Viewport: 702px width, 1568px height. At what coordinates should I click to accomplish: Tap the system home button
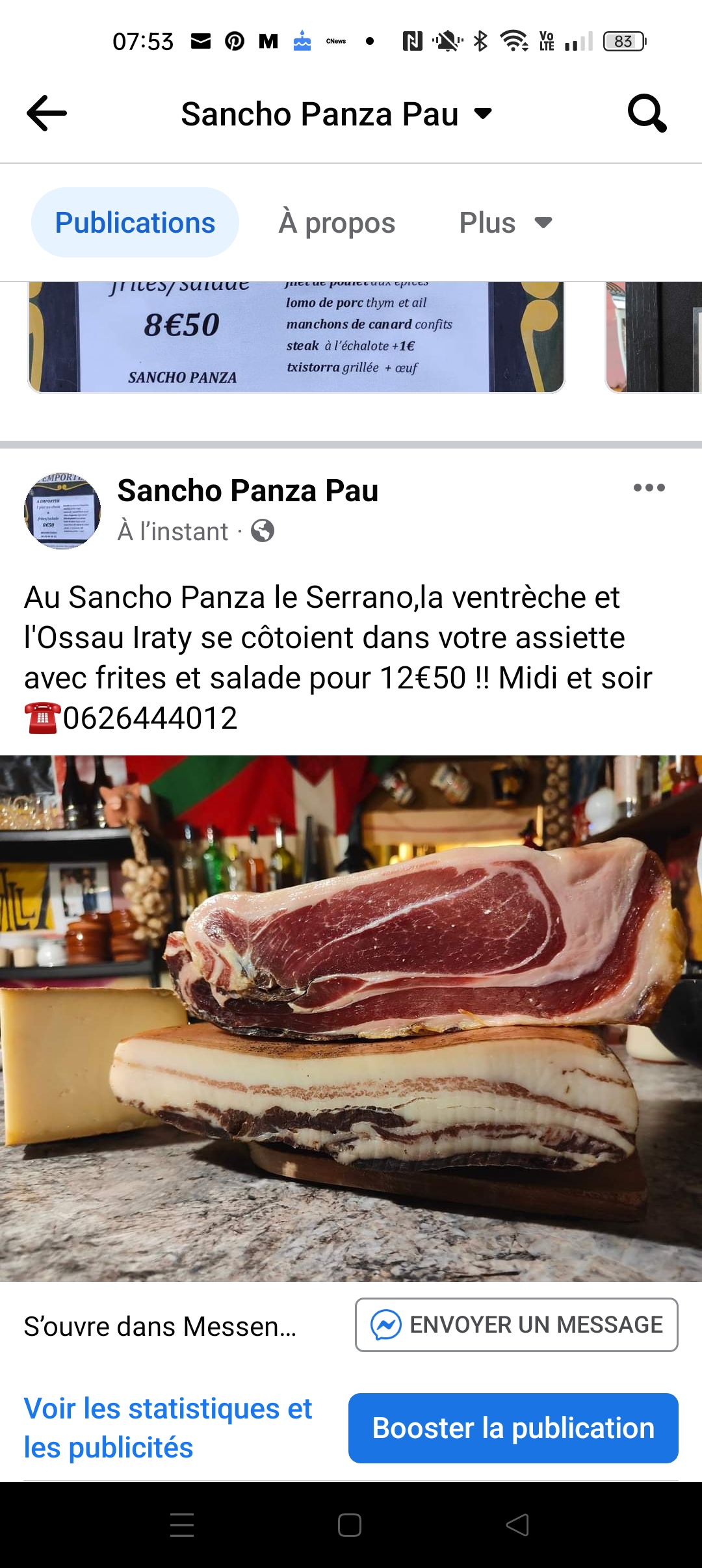(350, 1525)
